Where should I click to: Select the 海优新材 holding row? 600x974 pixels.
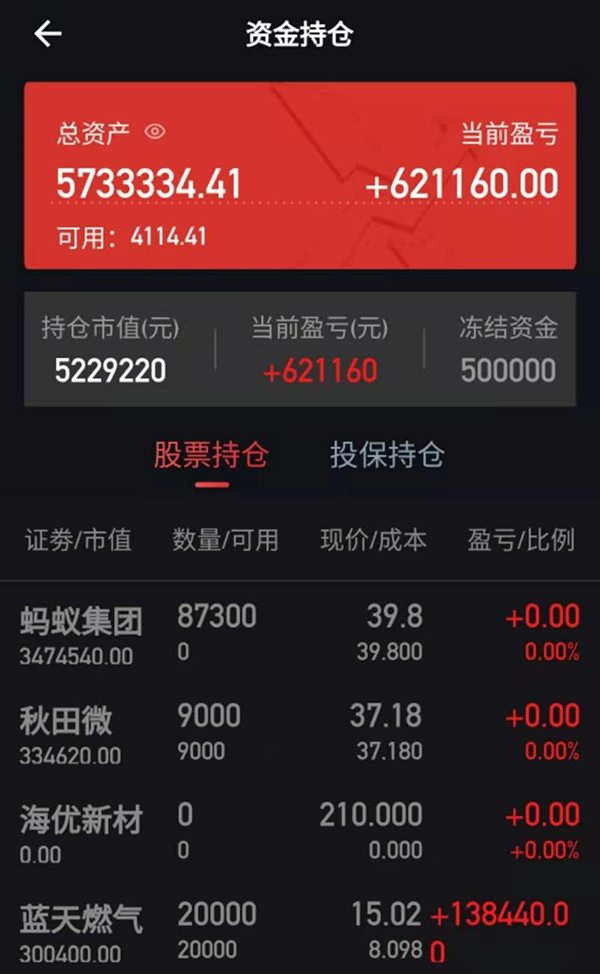[x=300, y=833]
